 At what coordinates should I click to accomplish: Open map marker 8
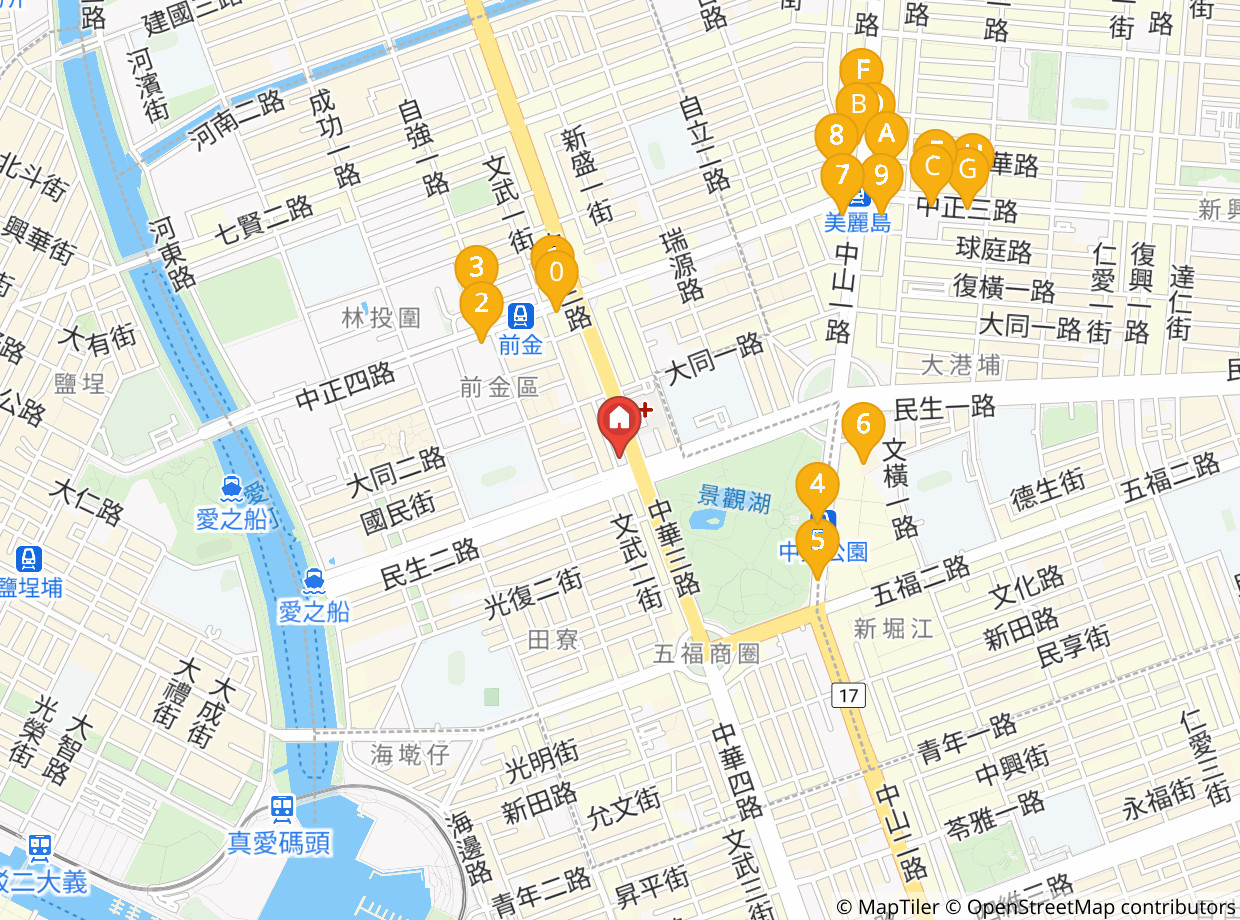[x=836, y=142]
